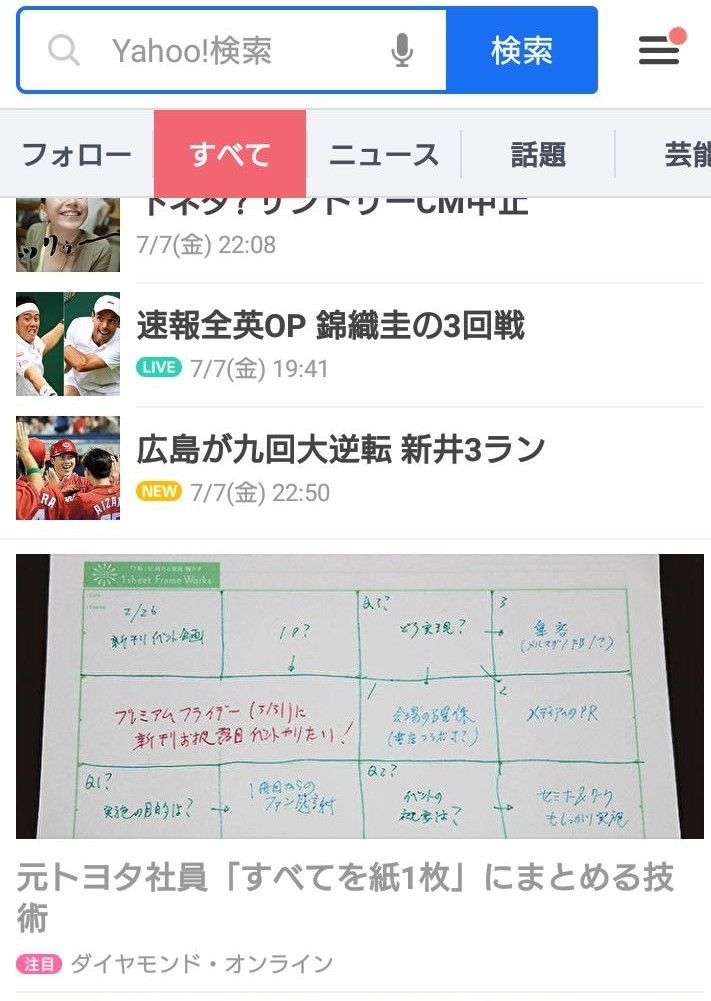Select the すべて tab
The width and height of the screenshot is (711, 1001).
(x=230, y=155)
